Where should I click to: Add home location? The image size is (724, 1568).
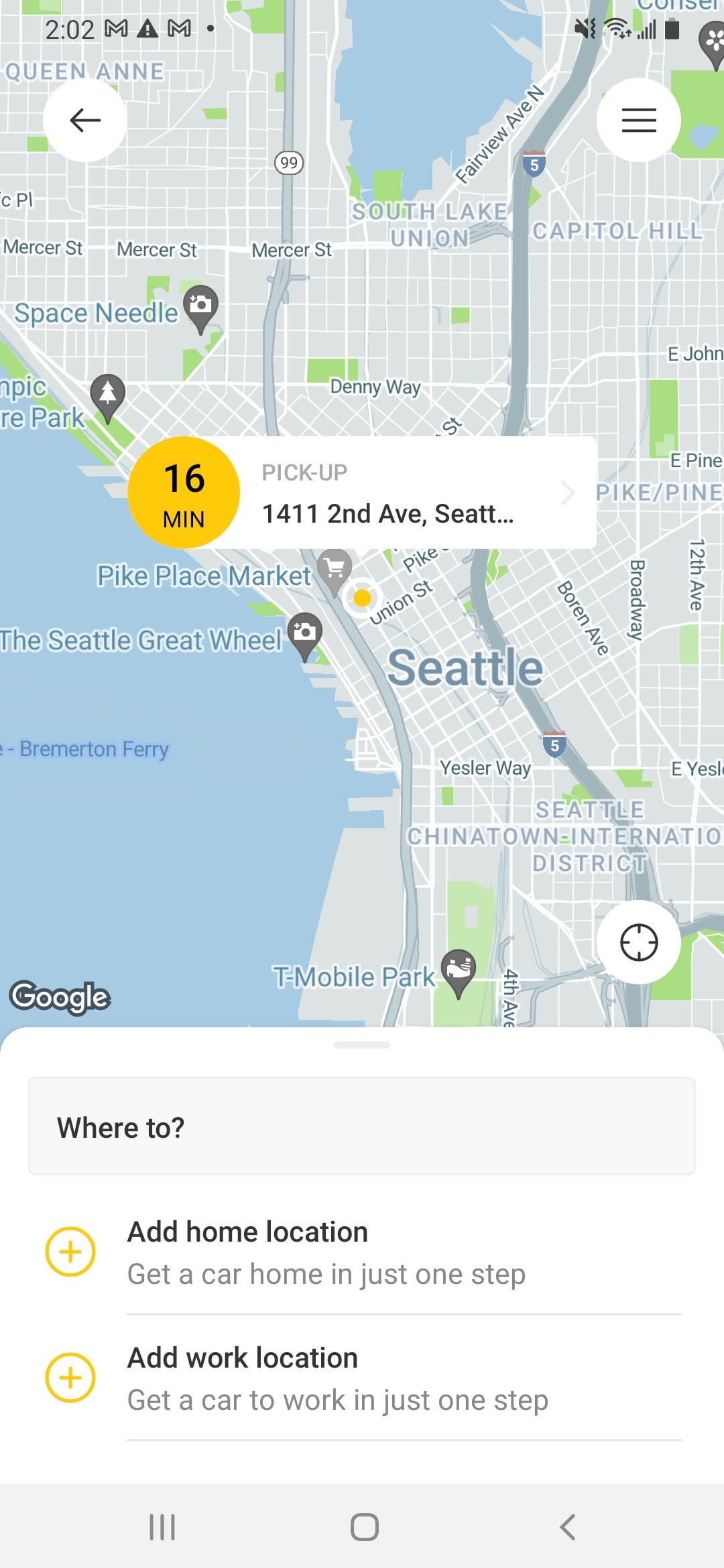pos(362,1252)
